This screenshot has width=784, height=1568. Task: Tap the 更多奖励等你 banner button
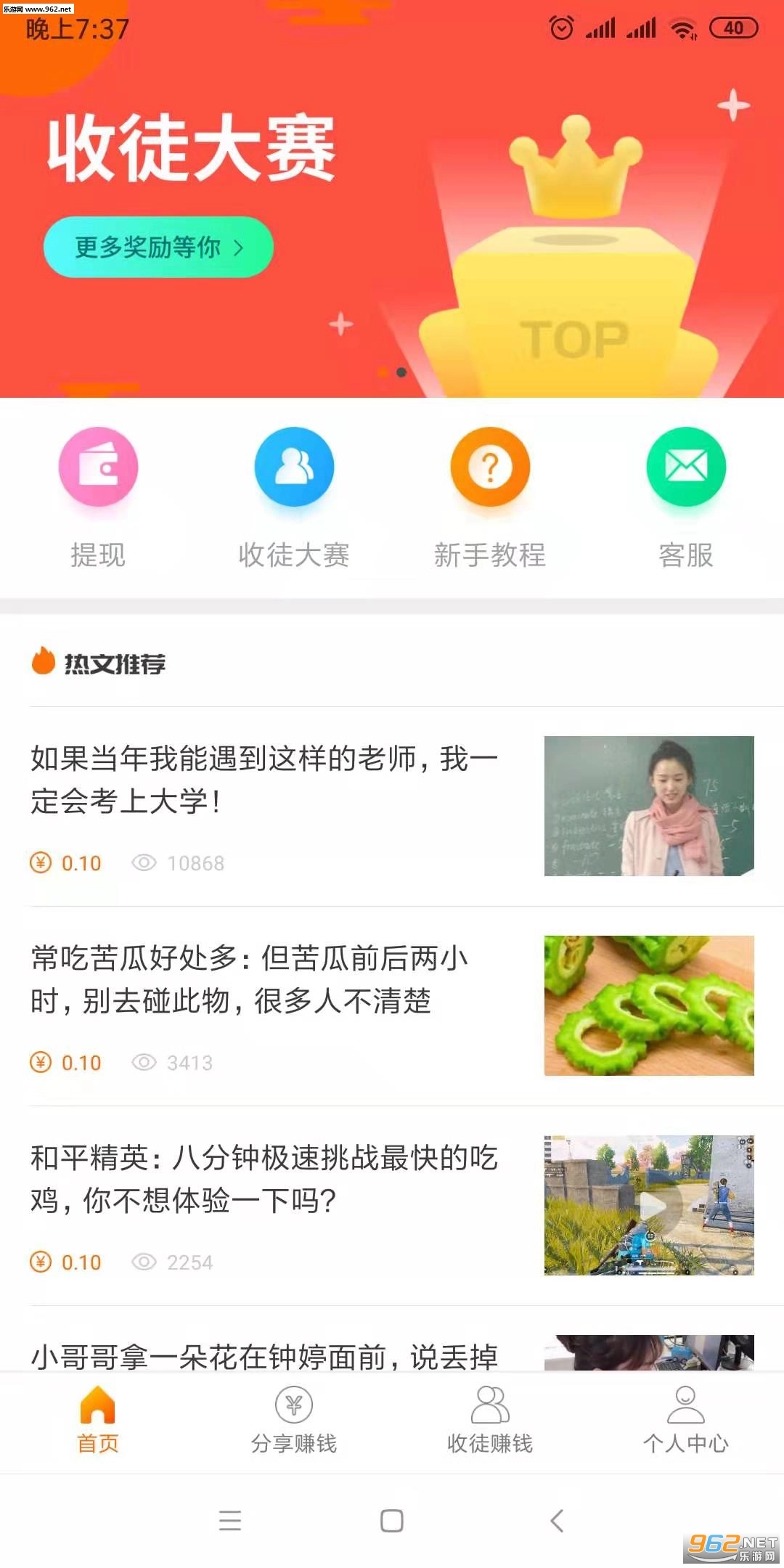coord(160,247)
